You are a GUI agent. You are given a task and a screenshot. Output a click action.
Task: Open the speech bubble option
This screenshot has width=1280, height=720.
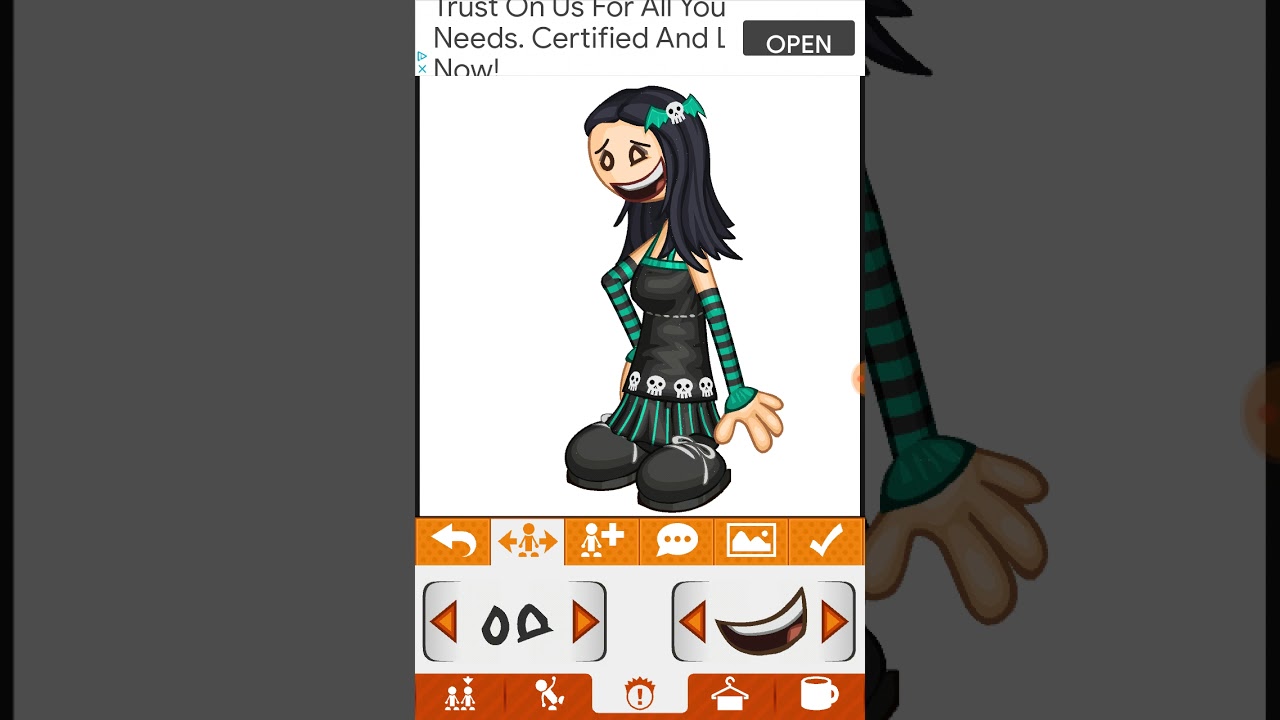pos(676,541)
